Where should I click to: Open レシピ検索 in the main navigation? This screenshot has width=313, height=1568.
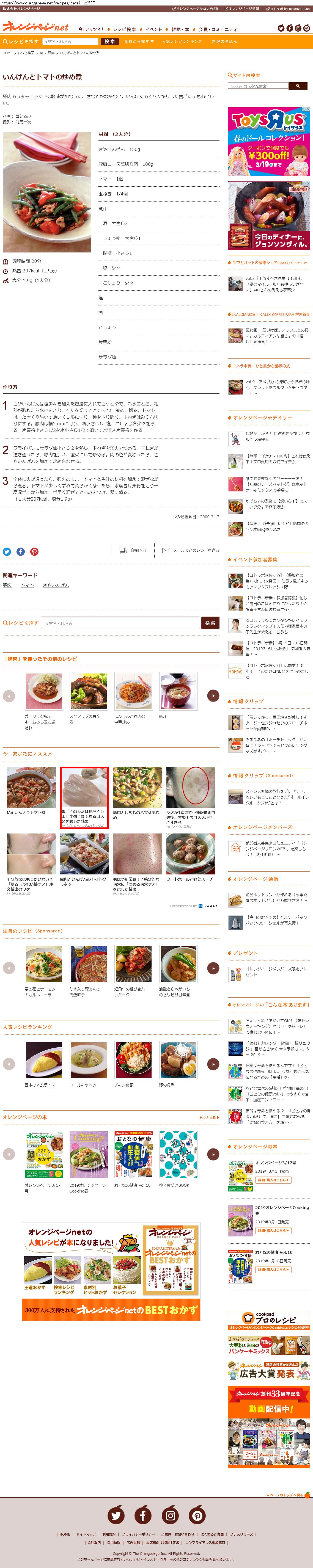(x=124, y=29)
